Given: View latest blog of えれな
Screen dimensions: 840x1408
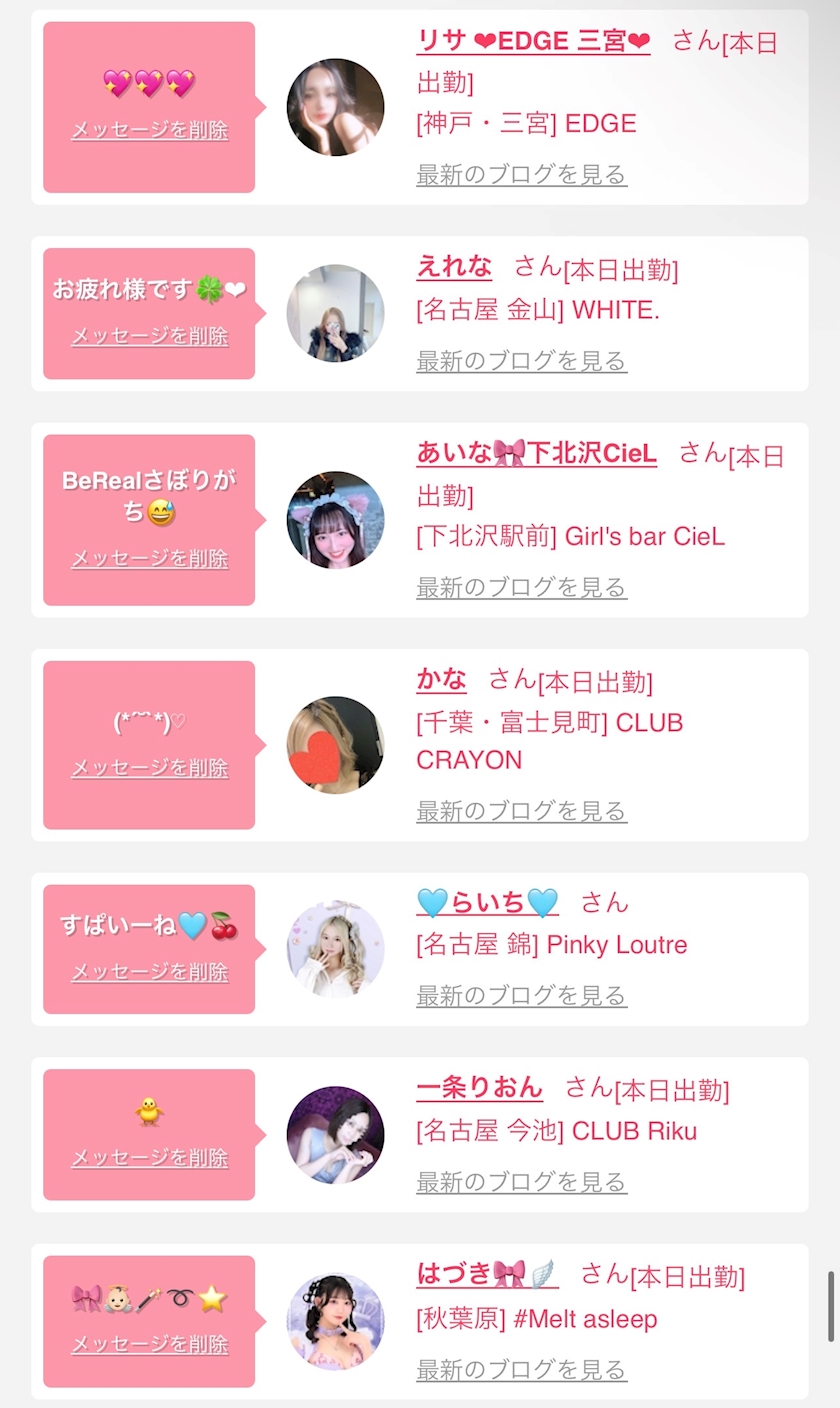Looking at the screenshot, I should 521,360.
